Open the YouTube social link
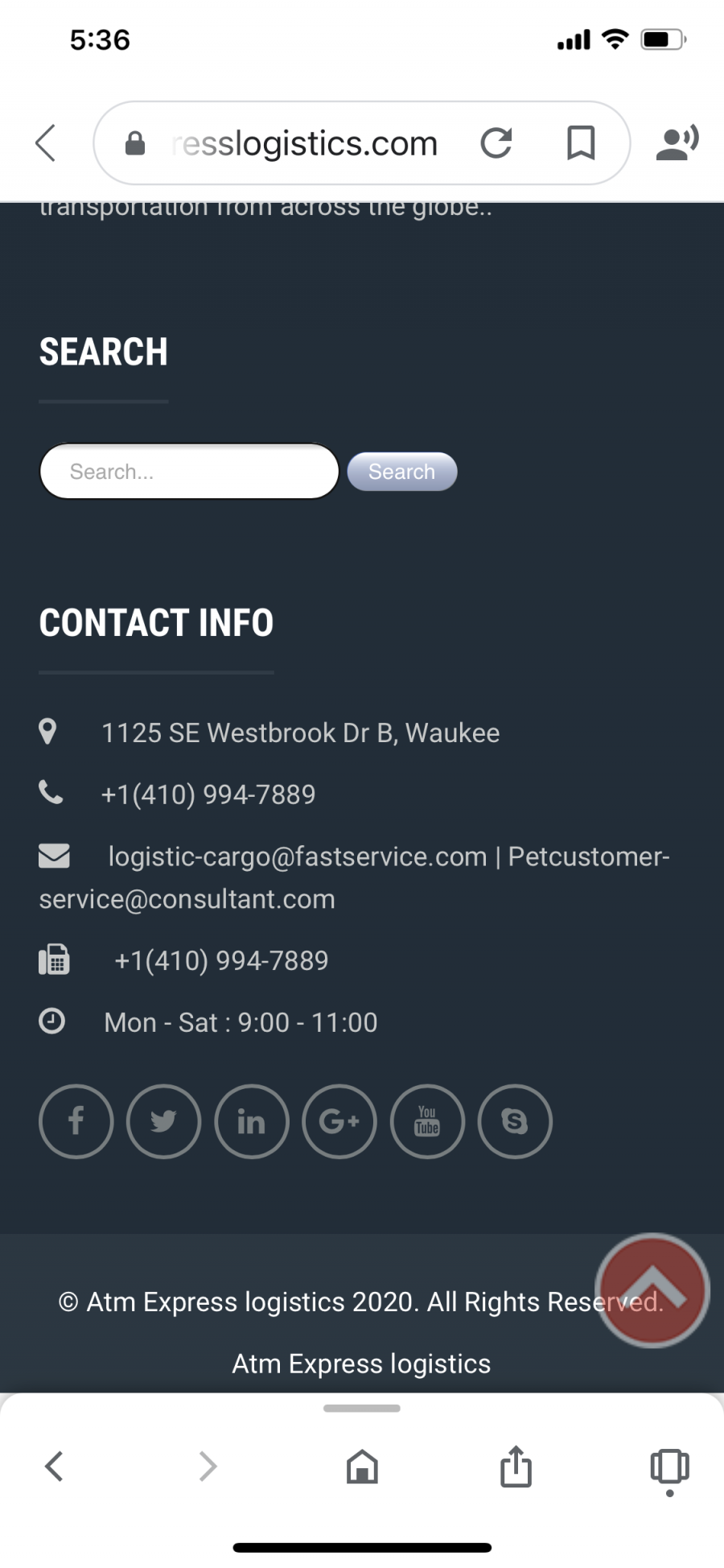The width and height of the screenshot is (724, 1568). (427, 1121)
